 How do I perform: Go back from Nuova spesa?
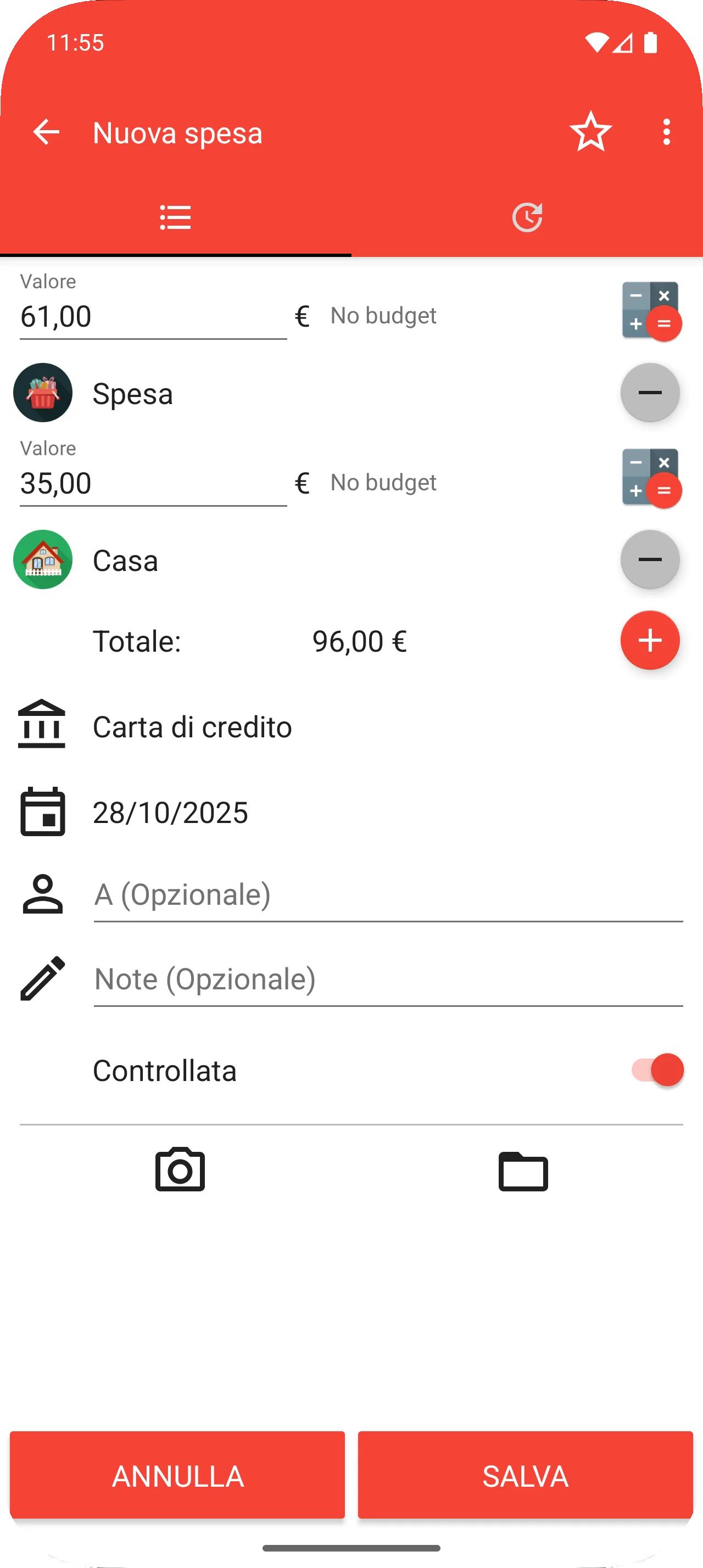click(x=46, y=132)
